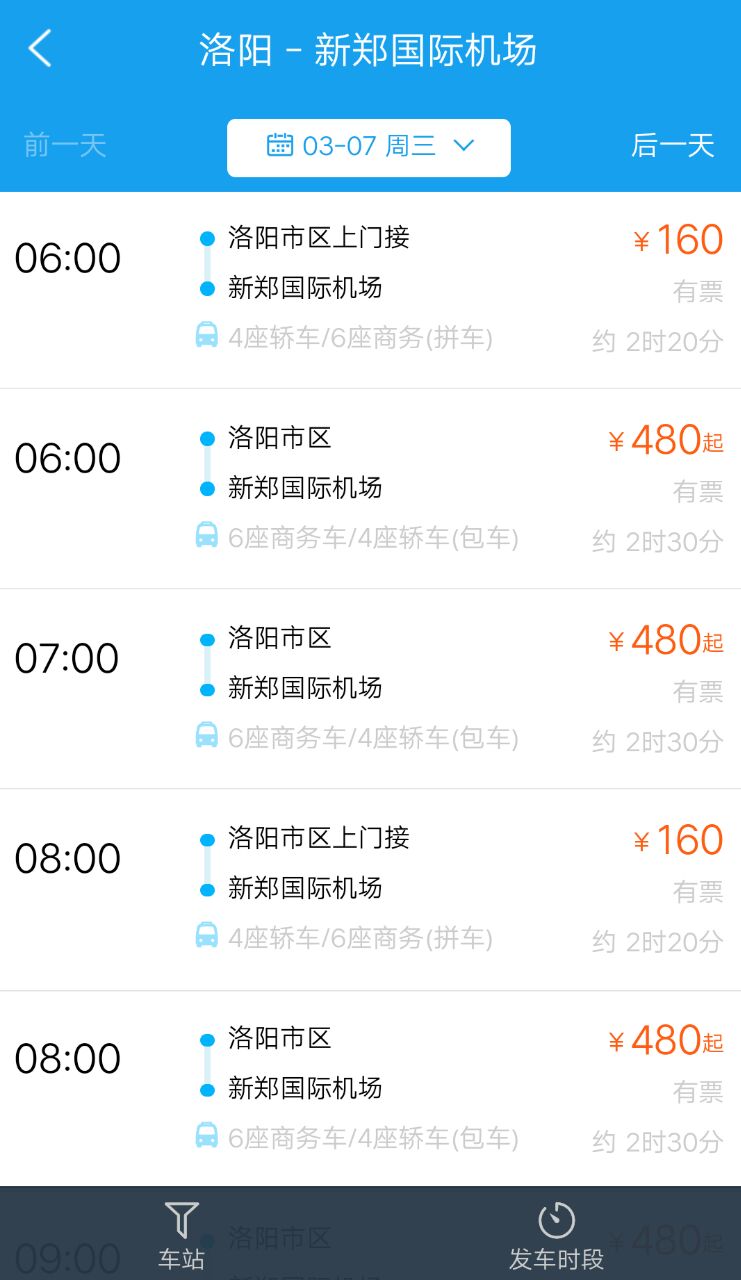Screen dimensions: 741x1280
Task: Open the 03-07 周三 date picker
Action: coord(369,147)
